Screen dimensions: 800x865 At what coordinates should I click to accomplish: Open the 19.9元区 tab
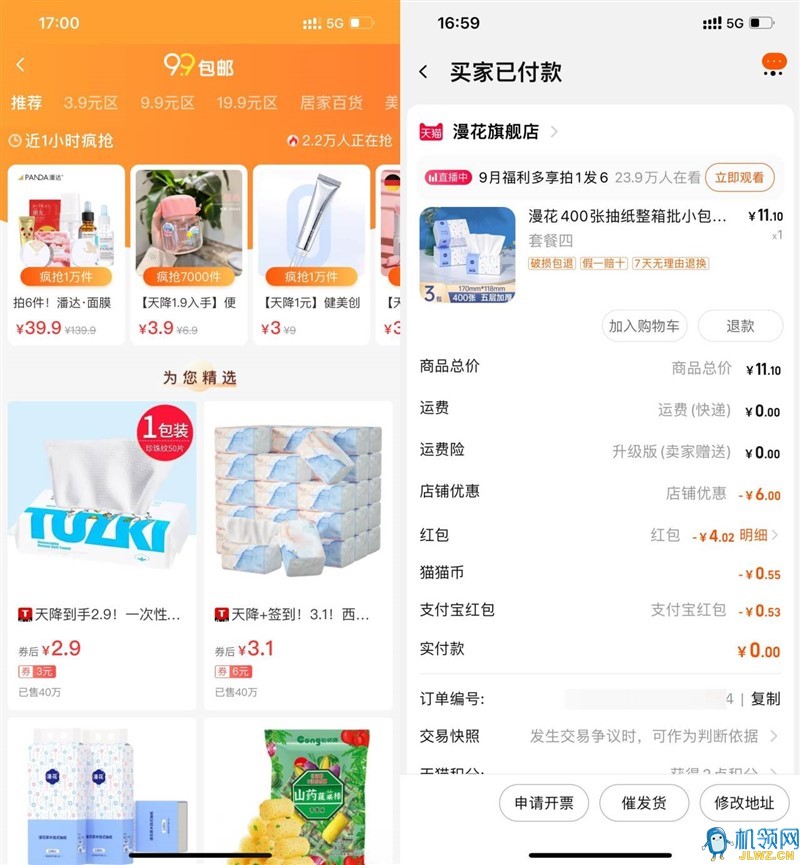247,103
